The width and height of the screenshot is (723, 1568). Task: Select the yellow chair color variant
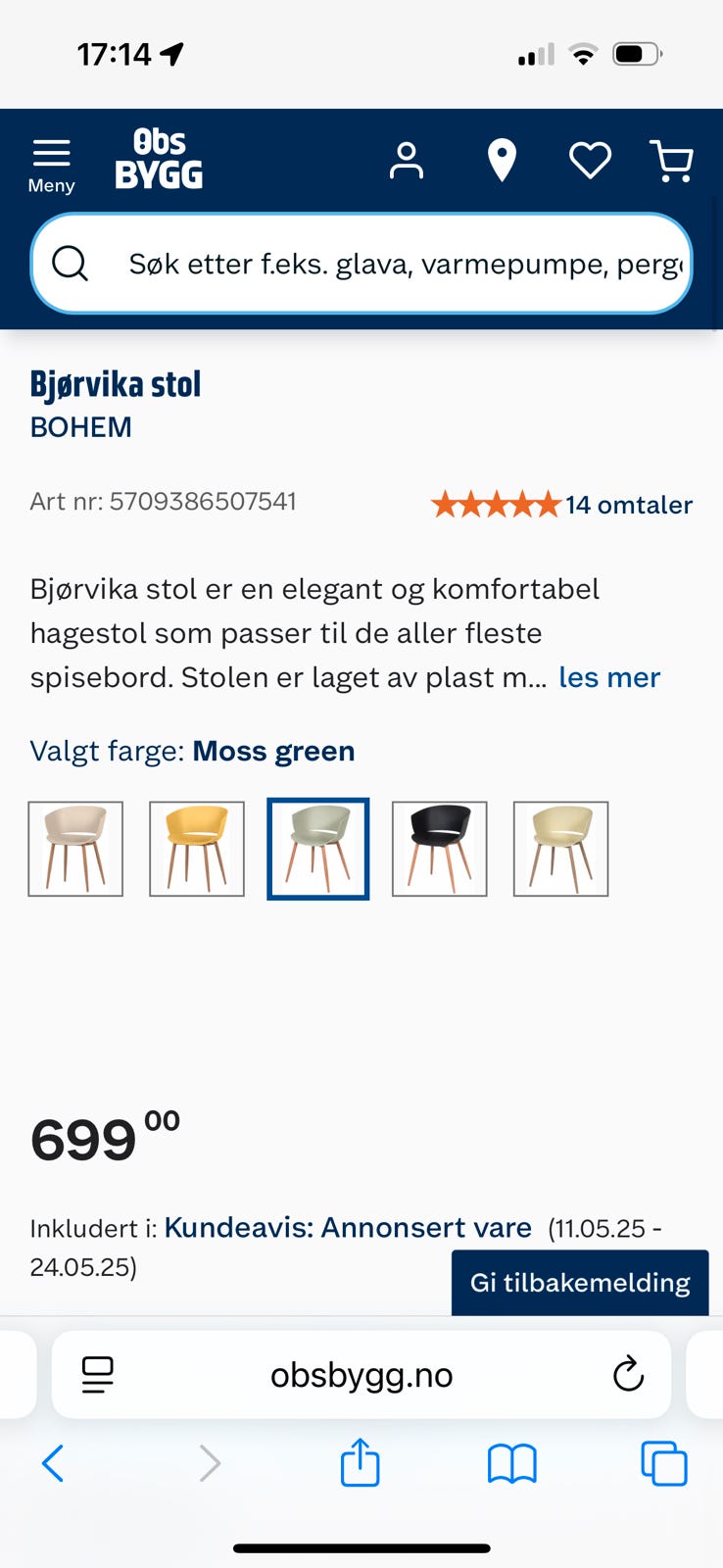196,849
